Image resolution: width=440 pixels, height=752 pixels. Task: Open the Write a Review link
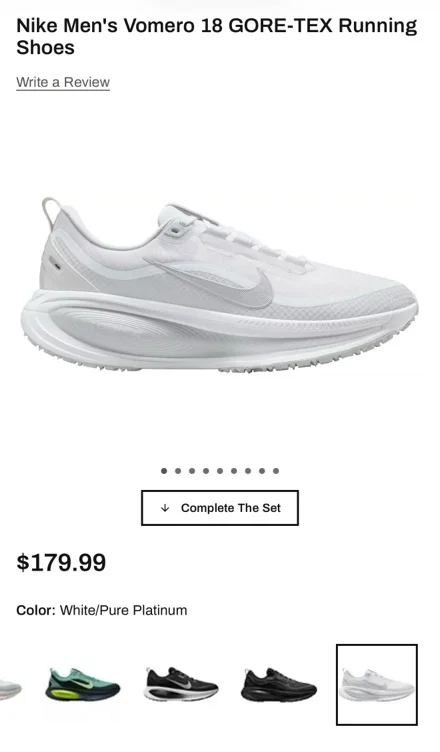click(x=63, y=82)
